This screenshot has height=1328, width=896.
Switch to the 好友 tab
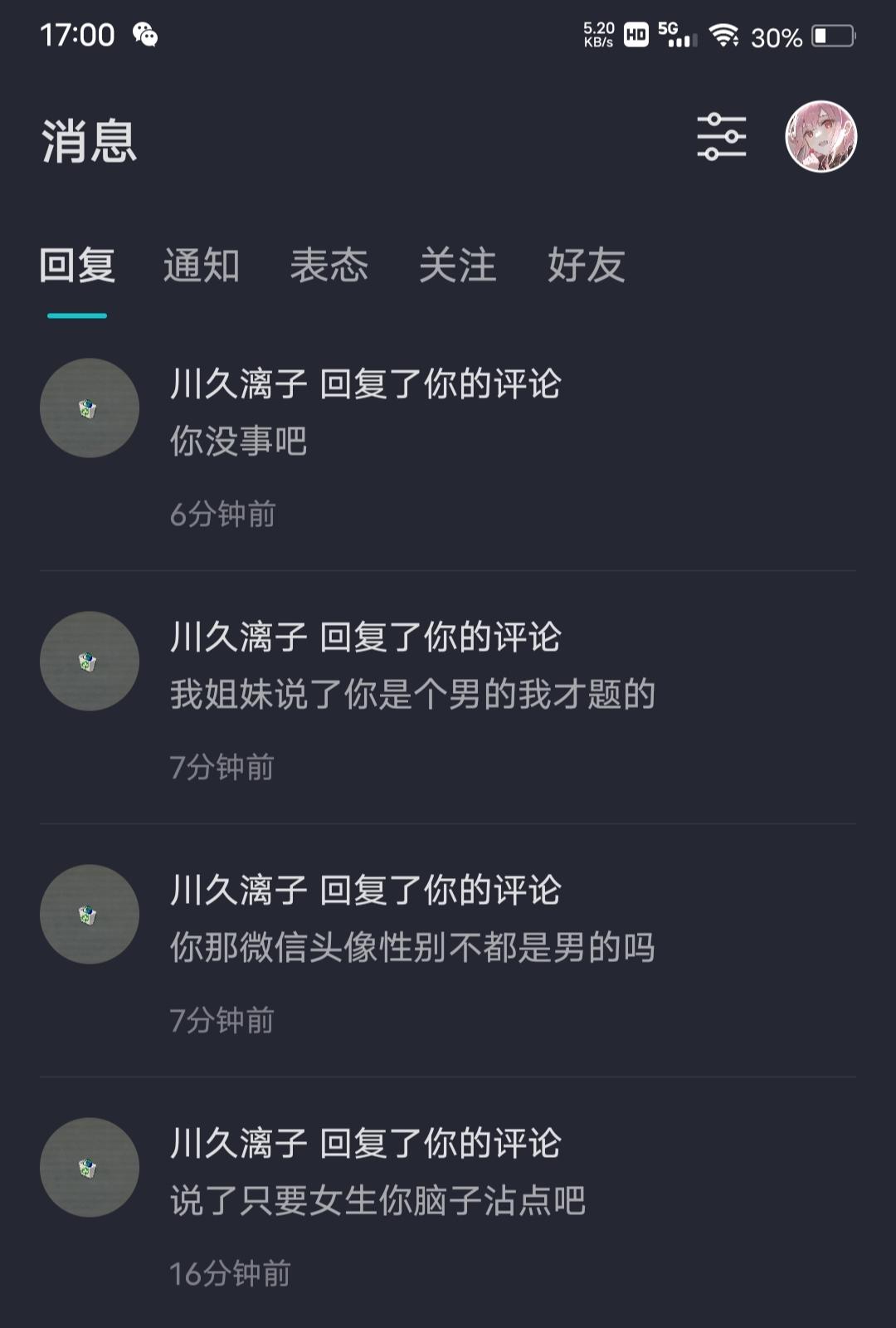click(x=586, y=266)
